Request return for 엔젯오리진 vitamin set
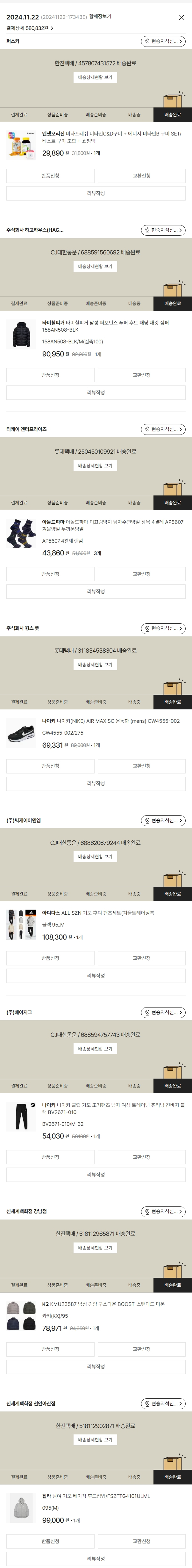This screenshot has height=1568, width=192. pyautogui.click(x=50, y=176)
